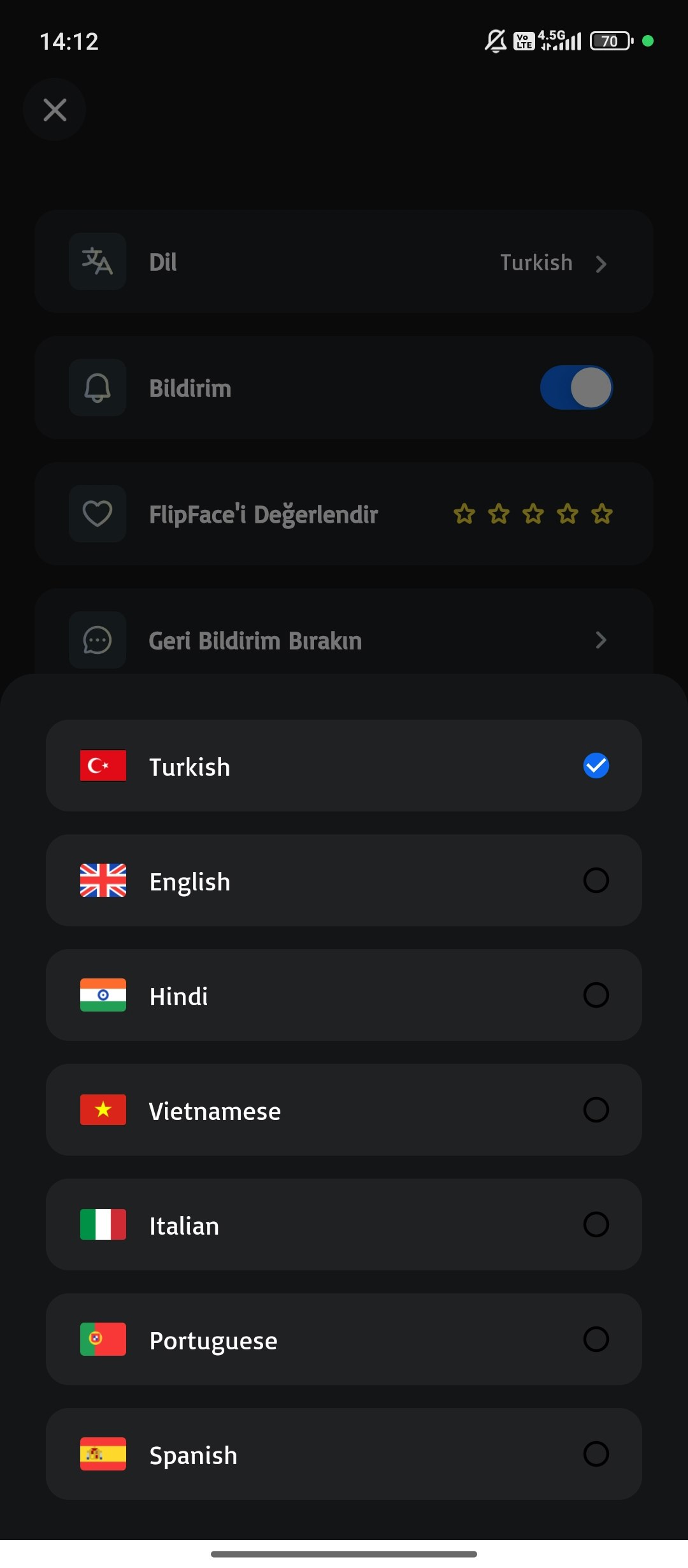The image size is (688, 1568).
Task: Choose English from the language list
Action: tap(344, 880)
